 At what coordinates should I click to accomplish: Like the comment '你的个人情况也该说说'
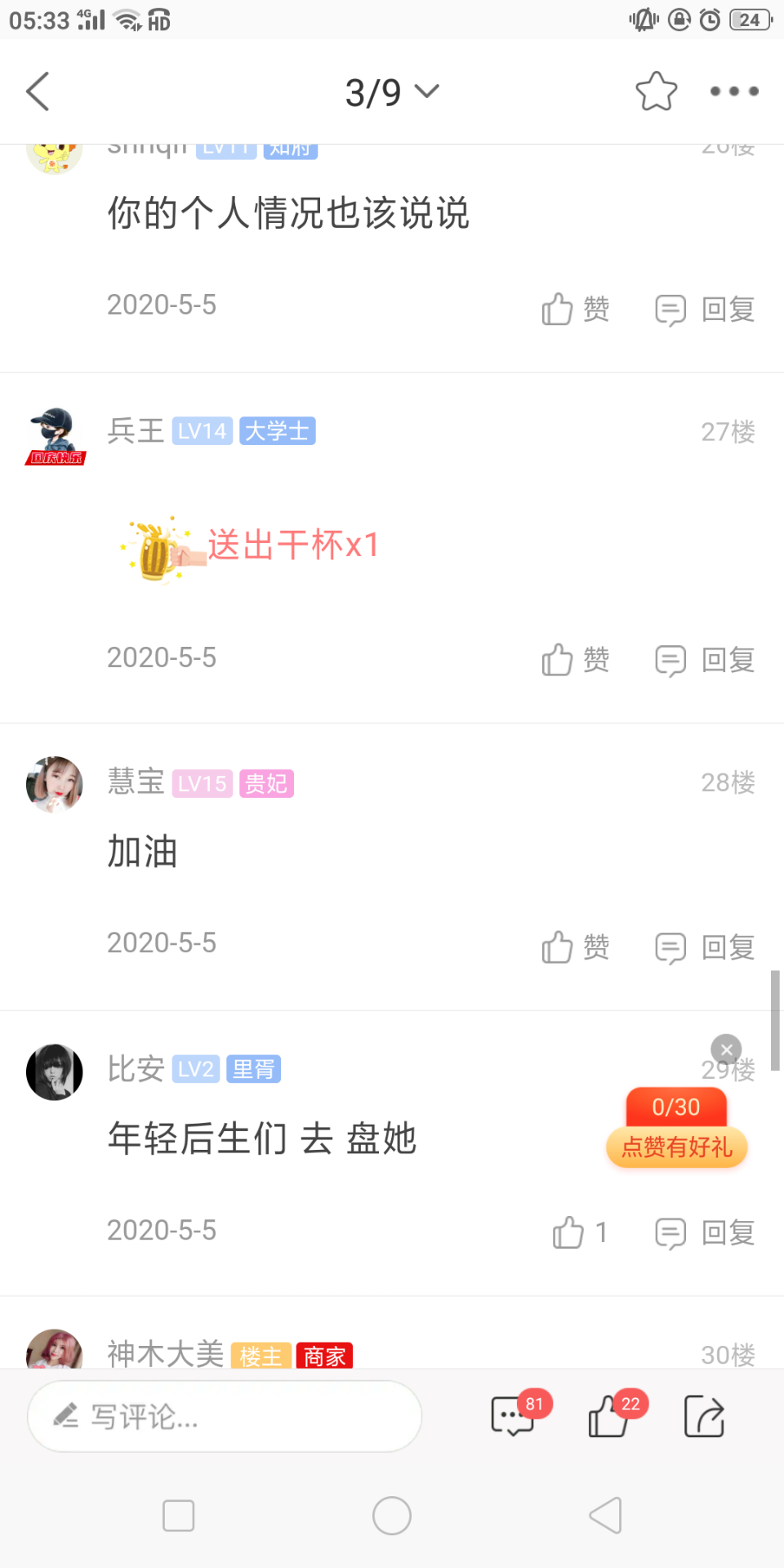click(575, 310)
